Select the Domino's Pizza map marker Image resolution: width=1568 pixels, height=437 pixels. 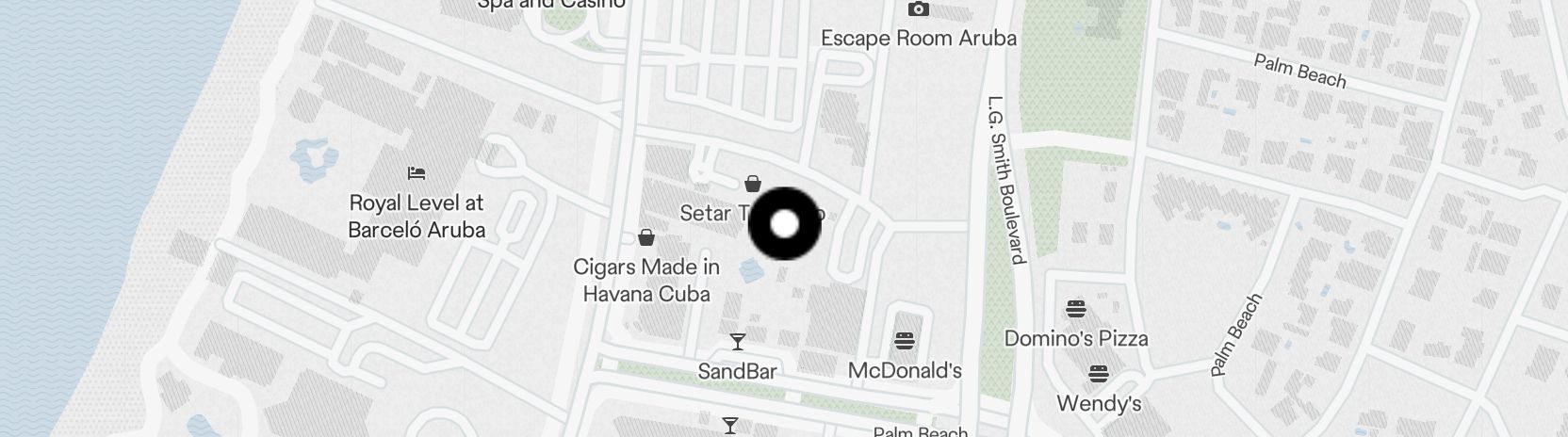(1076, 309)
